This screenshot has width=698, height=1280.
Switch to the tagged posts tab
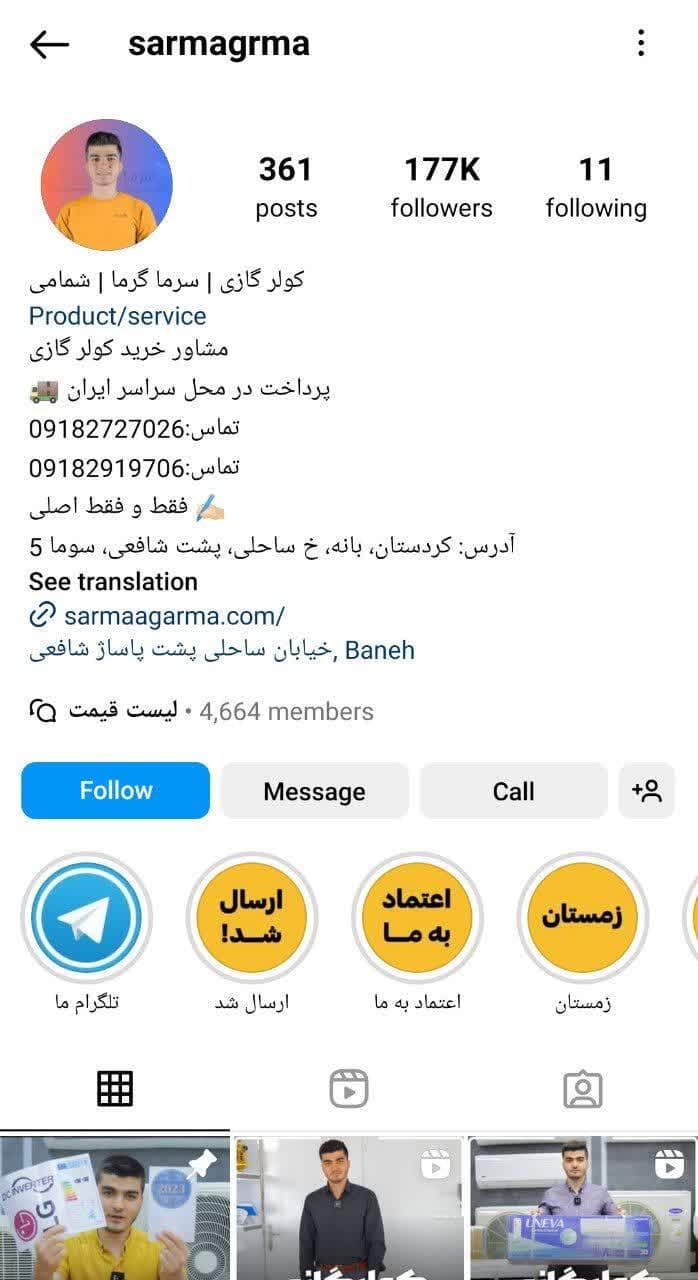pos(582,1088)
